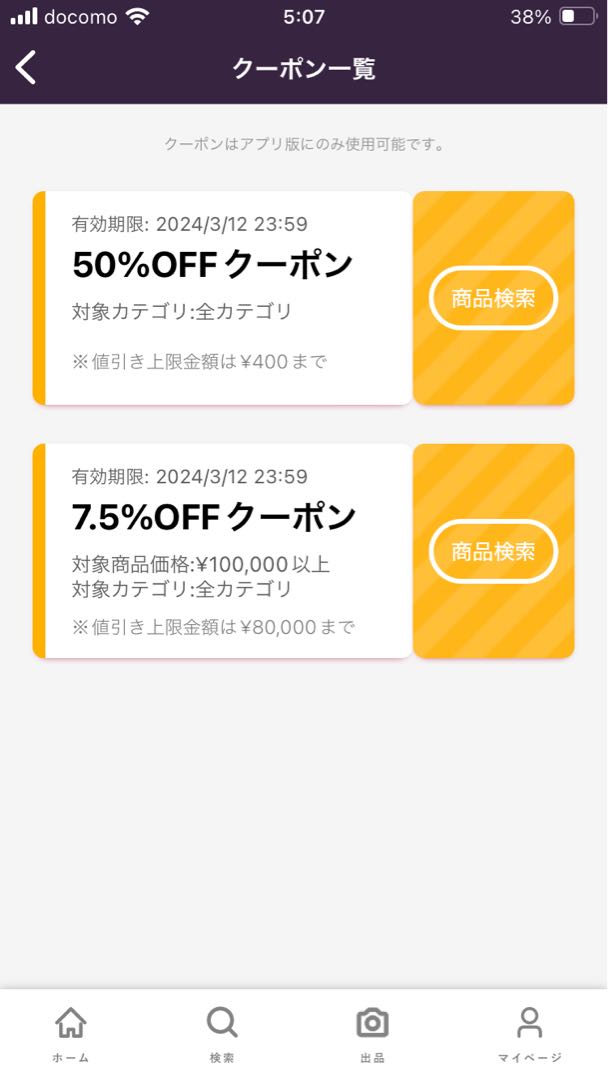
Task: Go back from the coupon list
Action: (27, 68)
